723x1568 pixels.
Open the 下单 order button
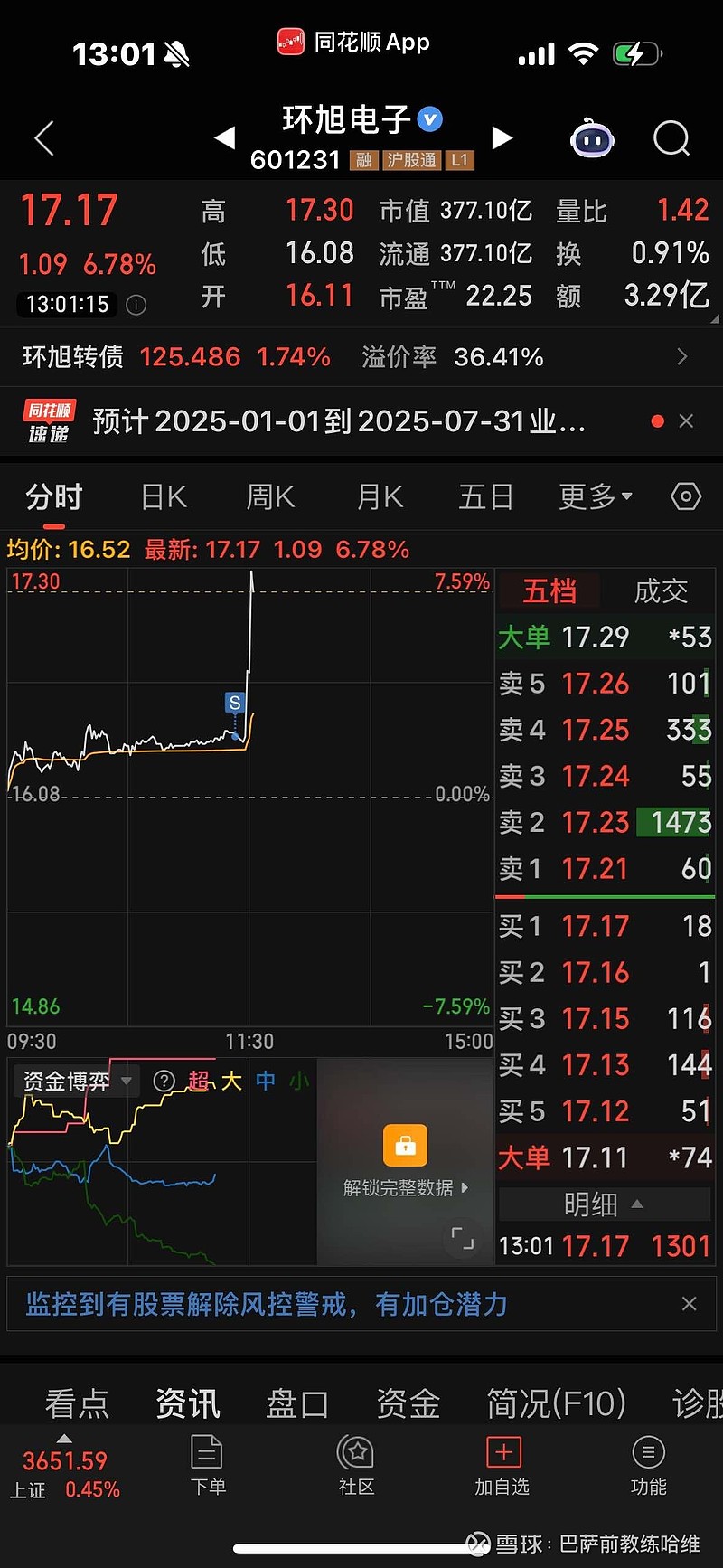(207, 1466)
